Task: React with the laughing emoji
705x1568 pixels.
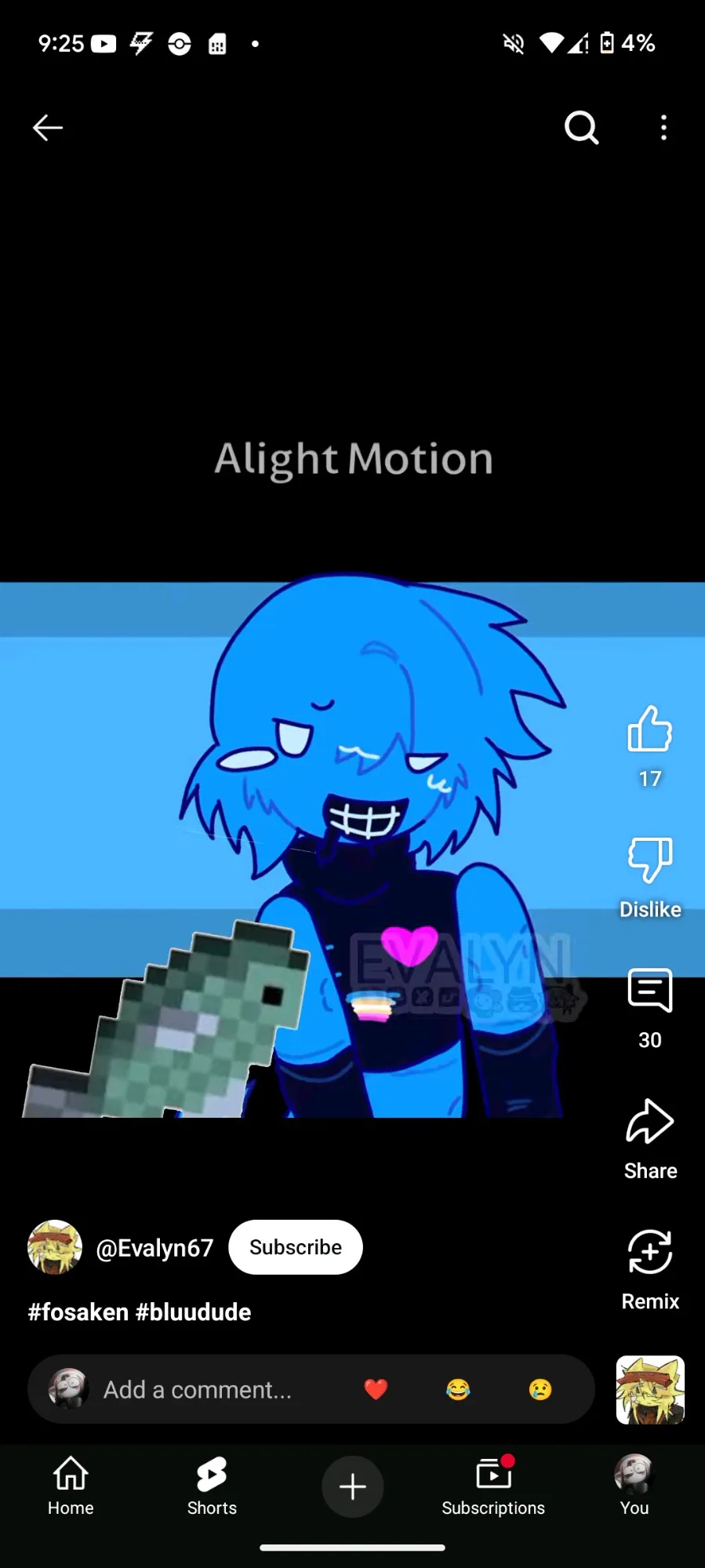Action: (x=458, y=1389)
